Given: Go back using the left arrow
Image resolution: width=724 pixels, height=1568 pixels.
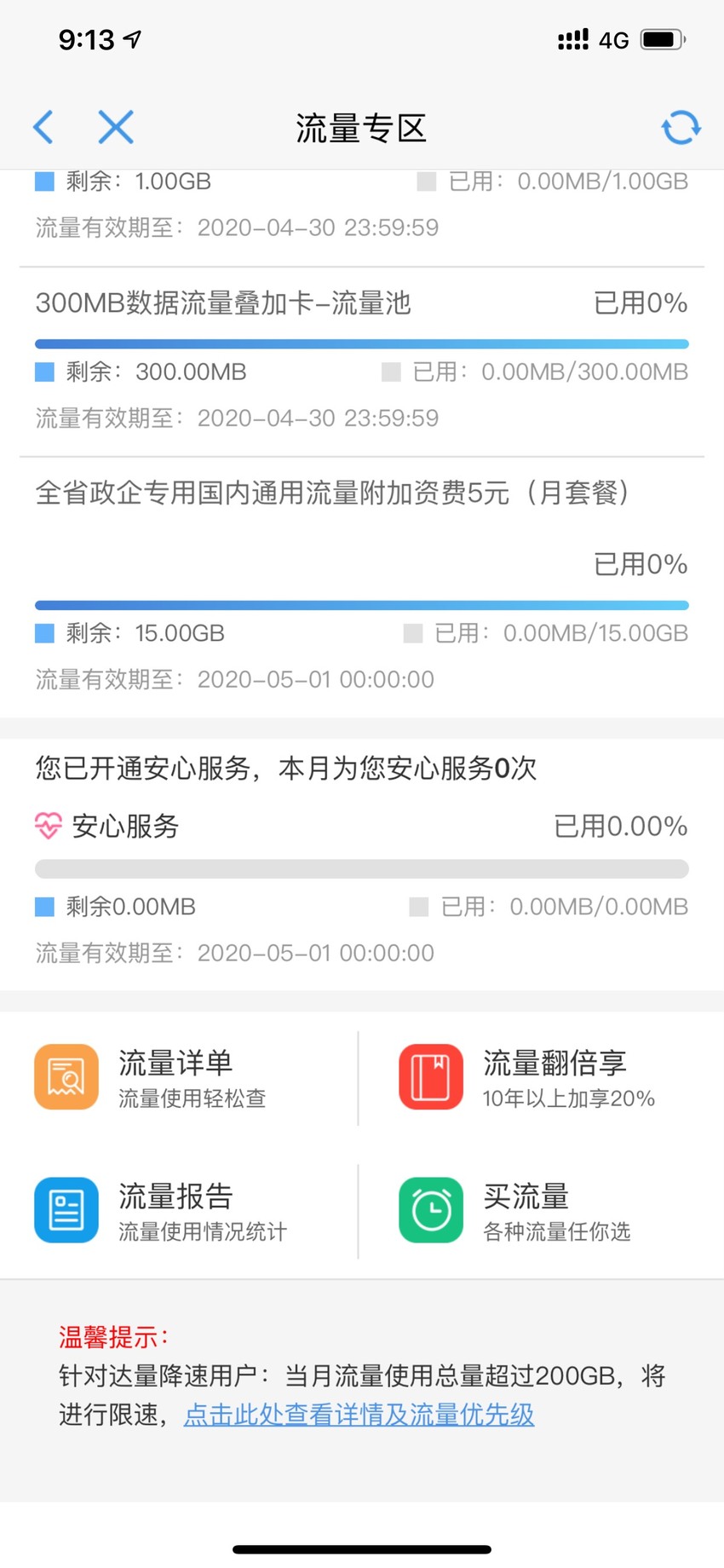Looking at the screenshot, I should coord(43,128).
